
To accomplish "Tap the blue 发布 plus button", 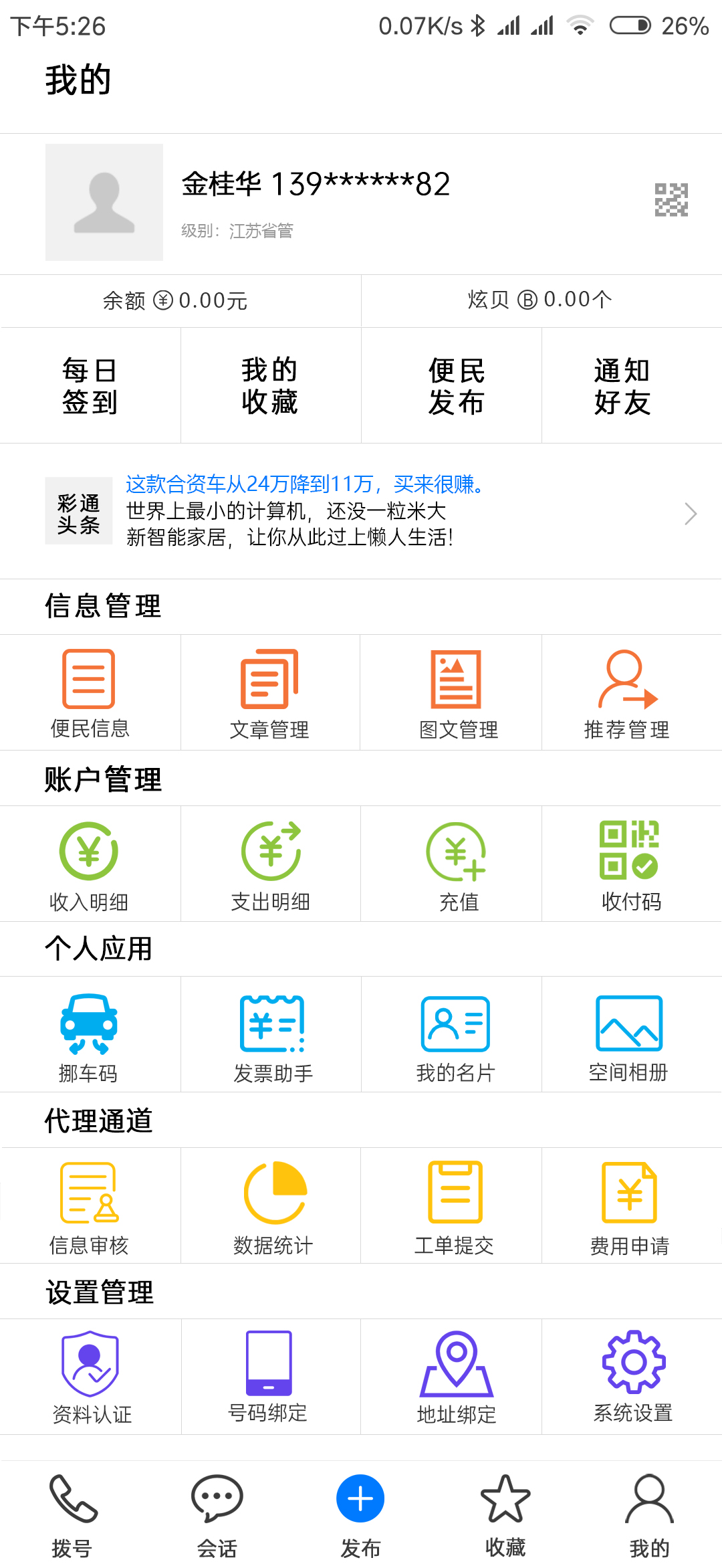I will click(360, 1500).
